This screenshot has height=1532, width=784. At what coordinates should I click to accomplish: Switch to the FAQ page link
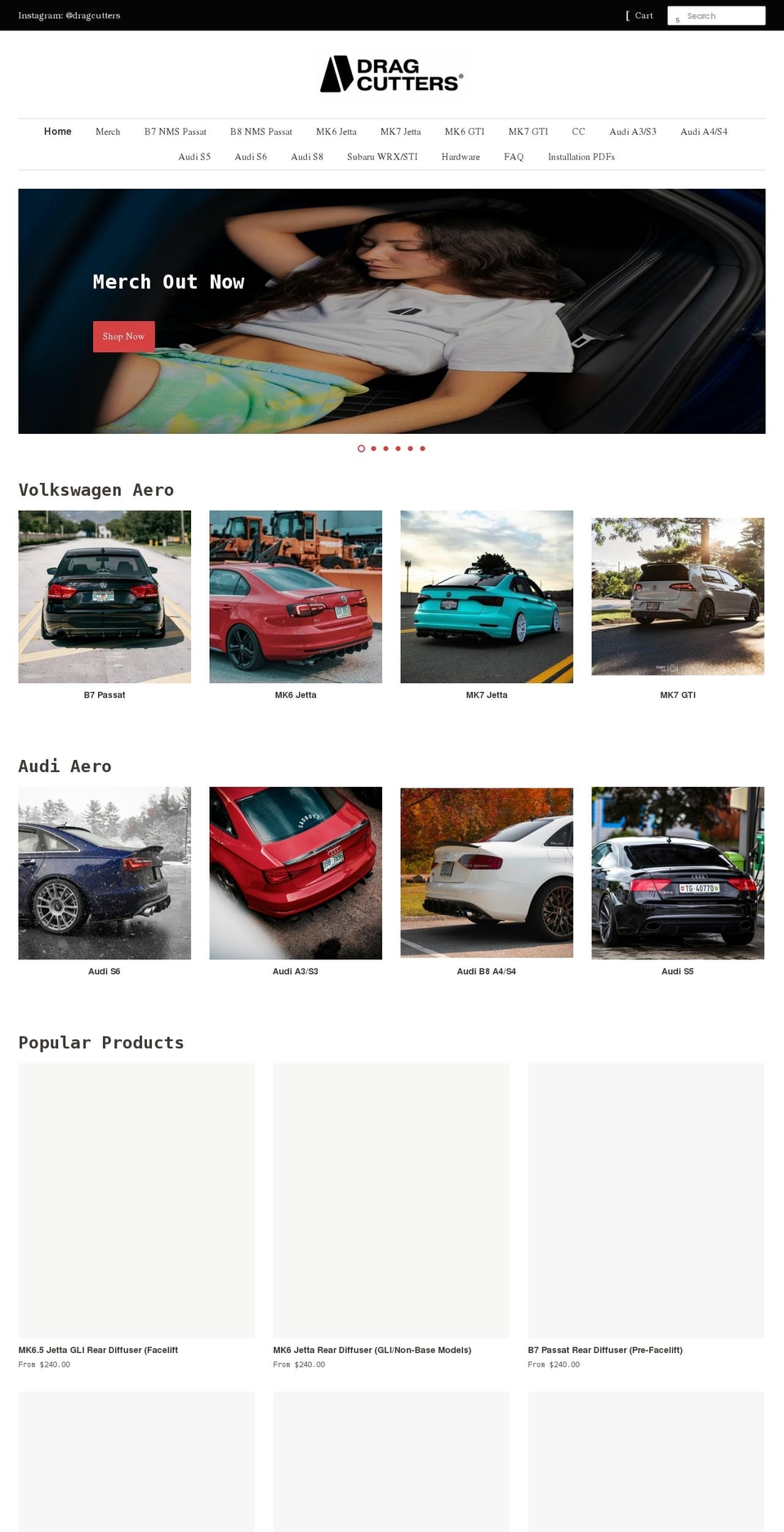514,157
